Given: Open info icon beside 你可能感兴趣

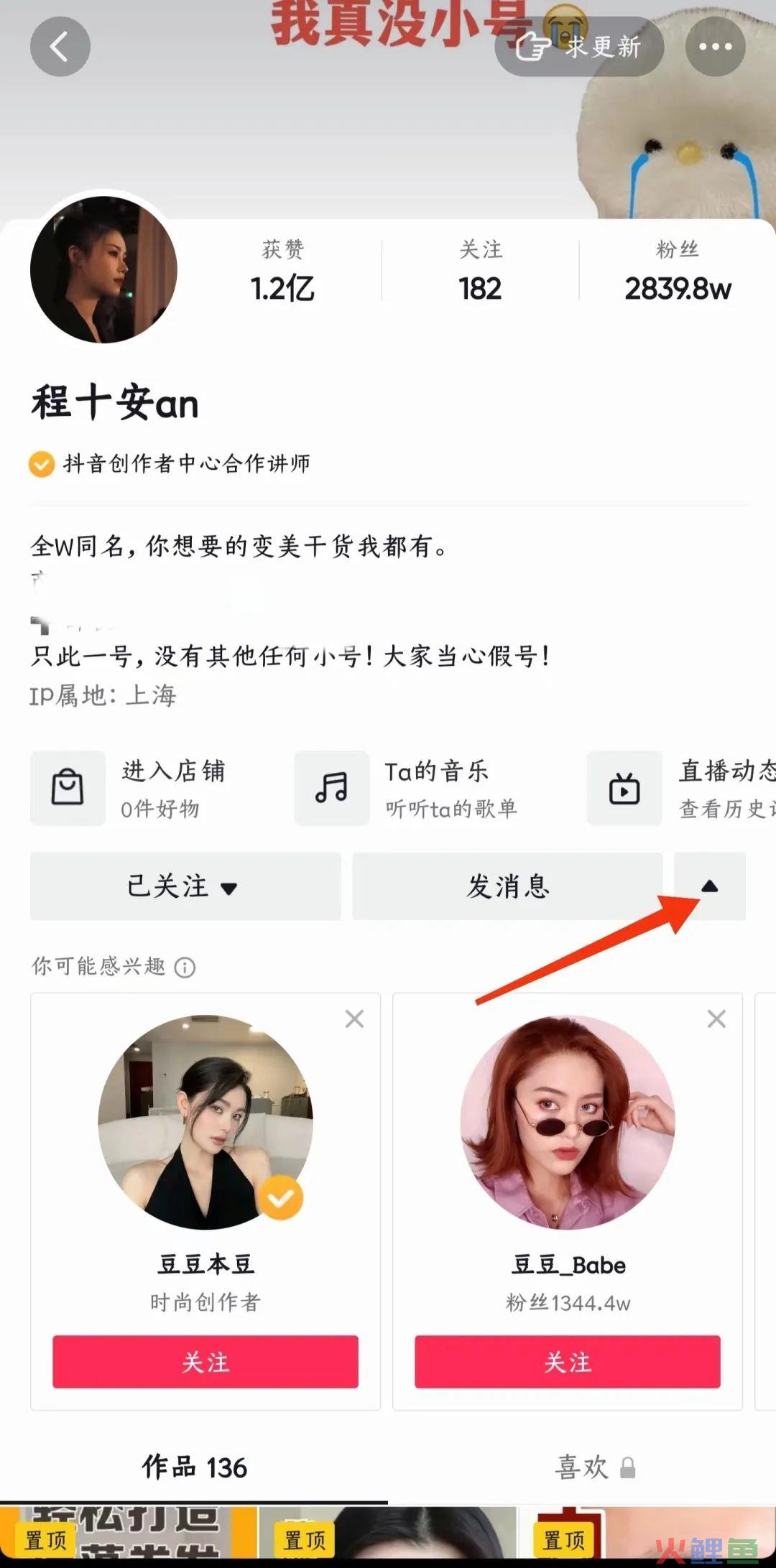Looking at the screenshot, I should pos(185,968).
